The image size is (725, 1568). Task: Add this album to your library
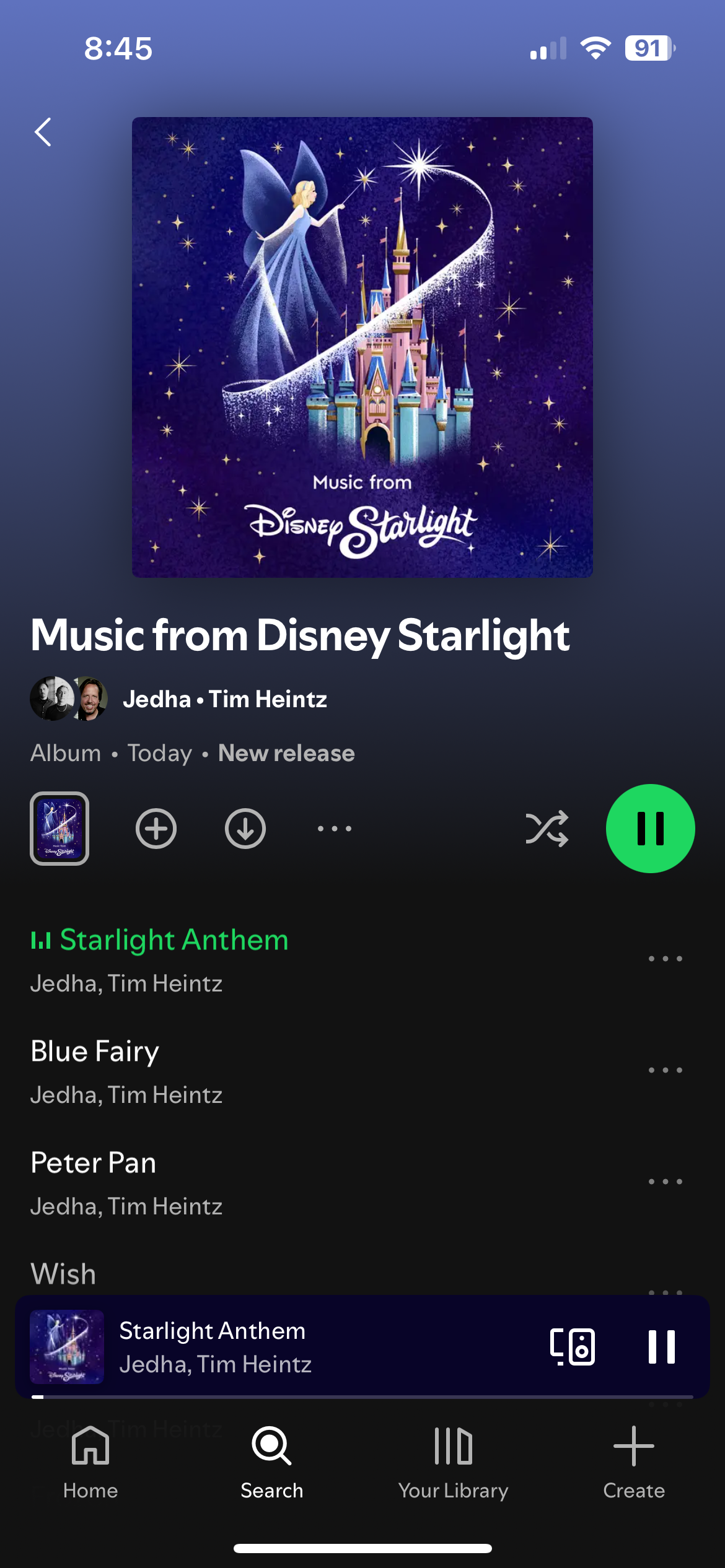[156, 829]
